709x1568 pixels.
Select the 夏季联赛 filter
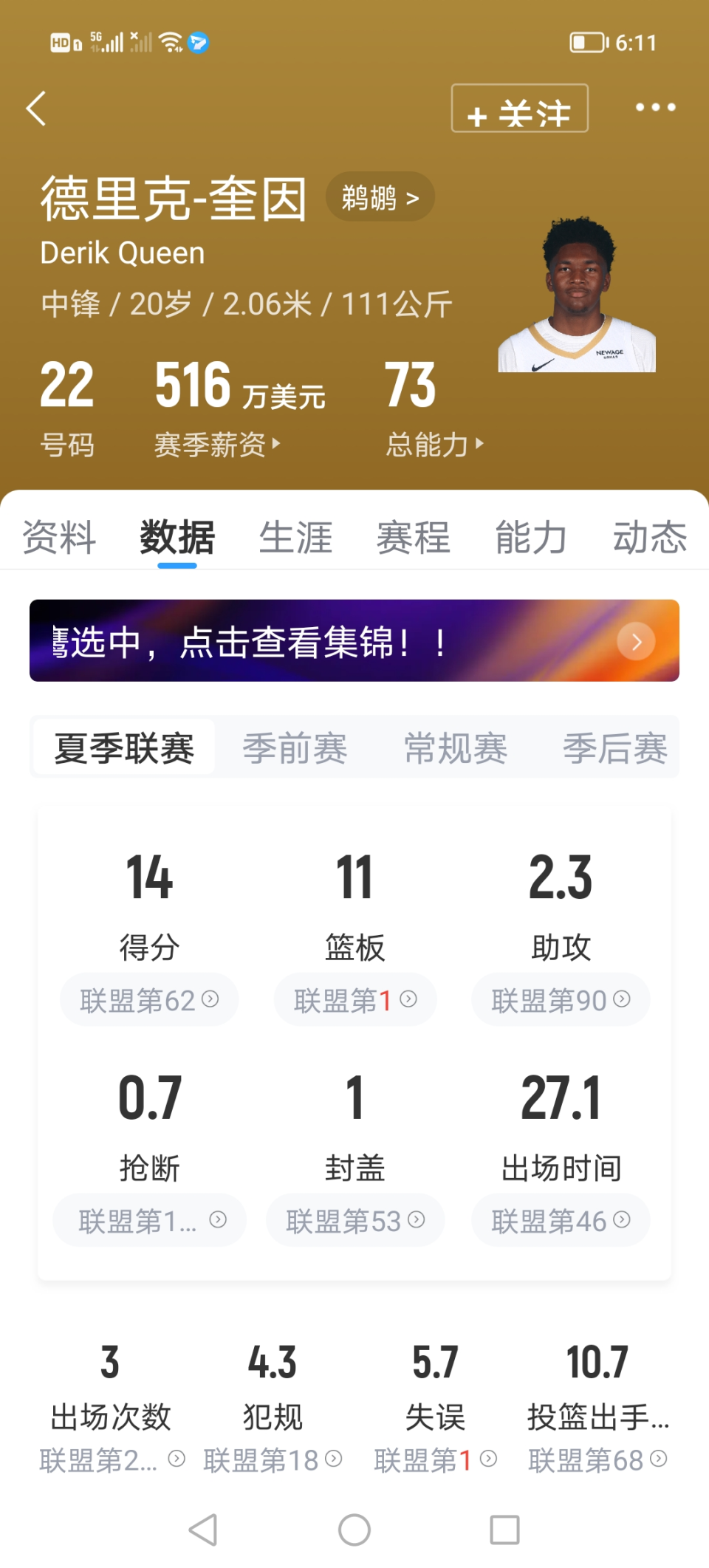122,747
